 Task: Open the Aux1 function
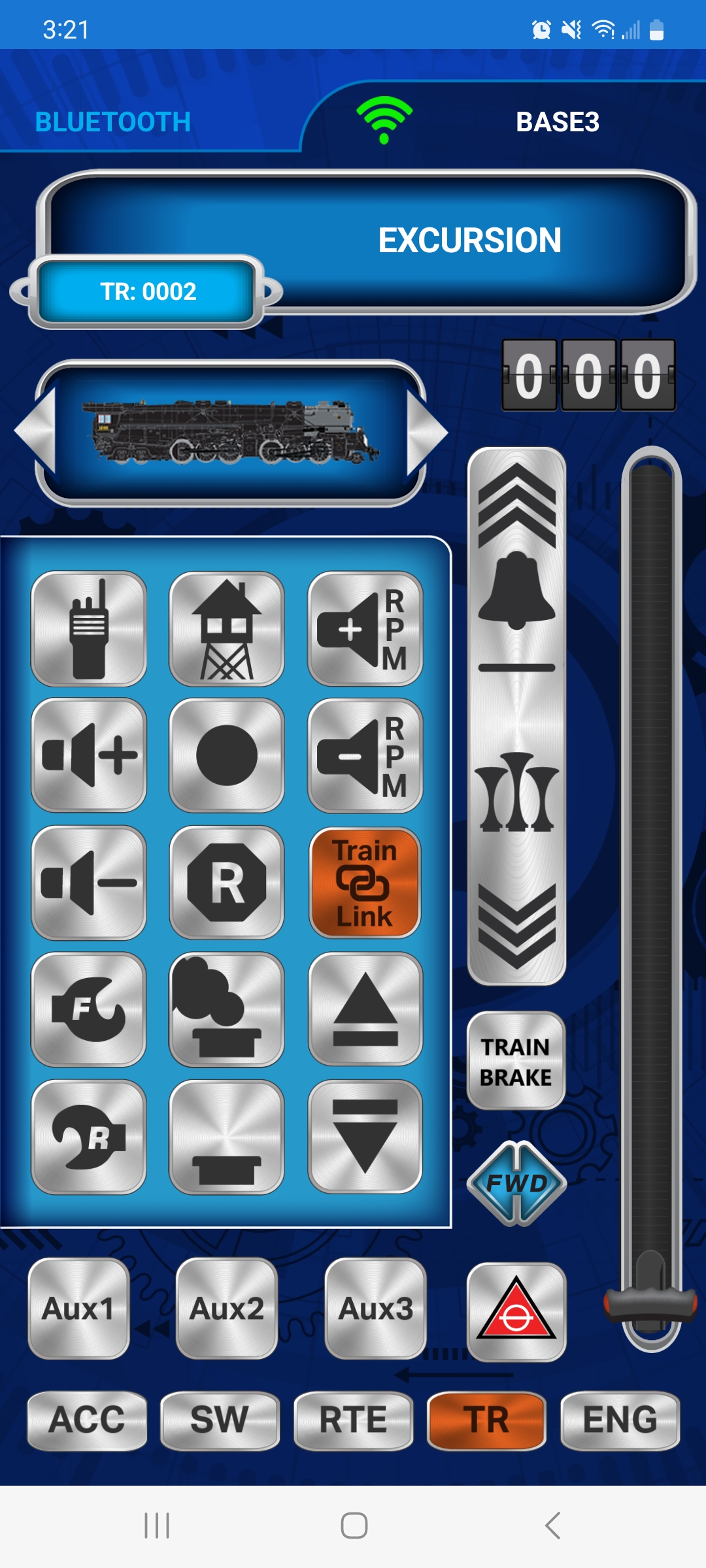coord(78,1309)
